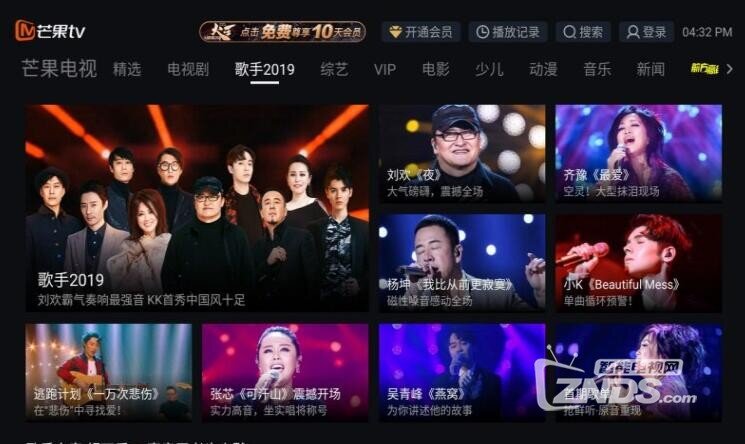
Task: Go to the VIP tab
Action: pyautogui.click(x=385, y=69)
